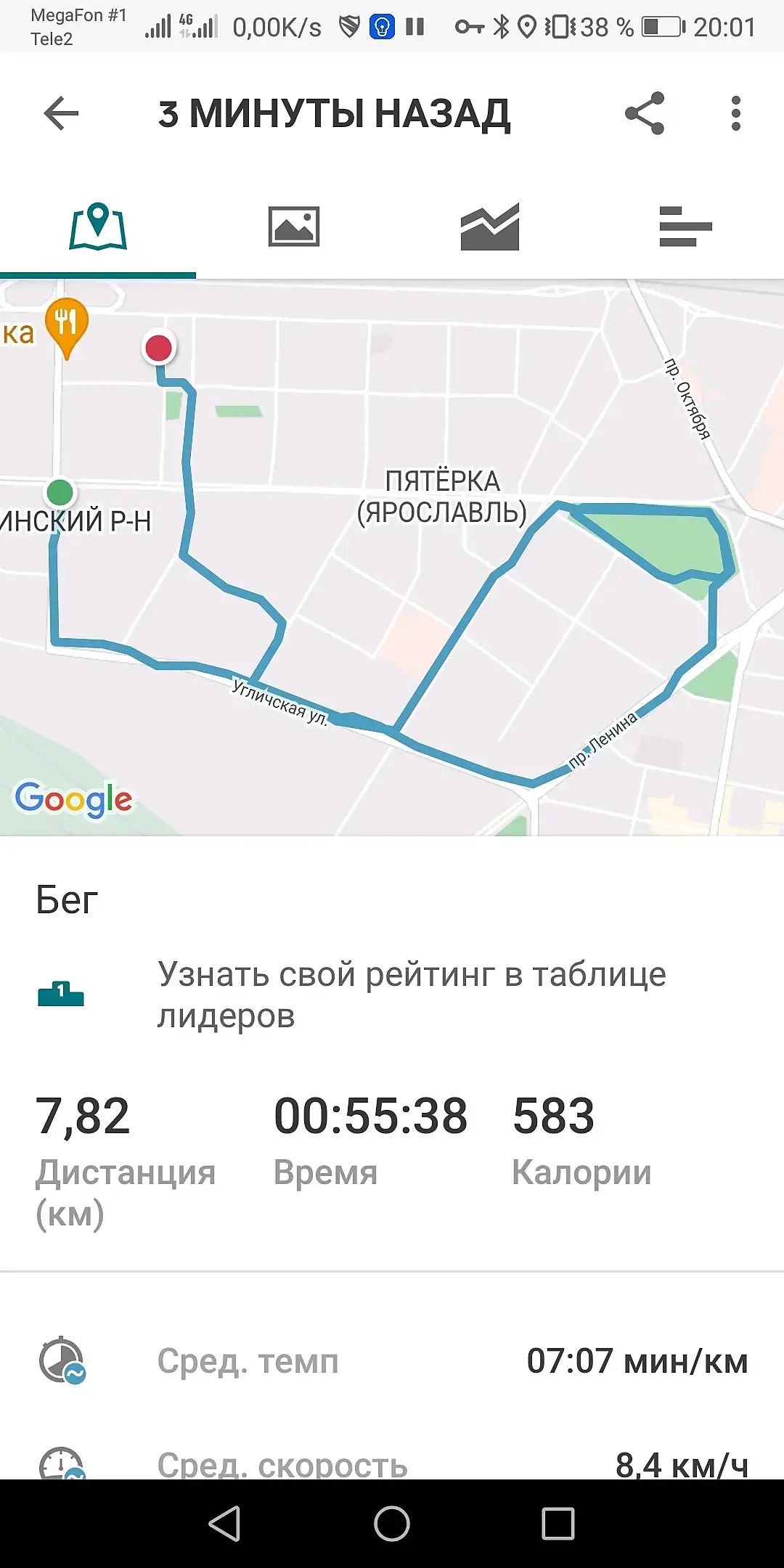
Task: Open the three-dot overflow menu
Action: click(736, 113)
